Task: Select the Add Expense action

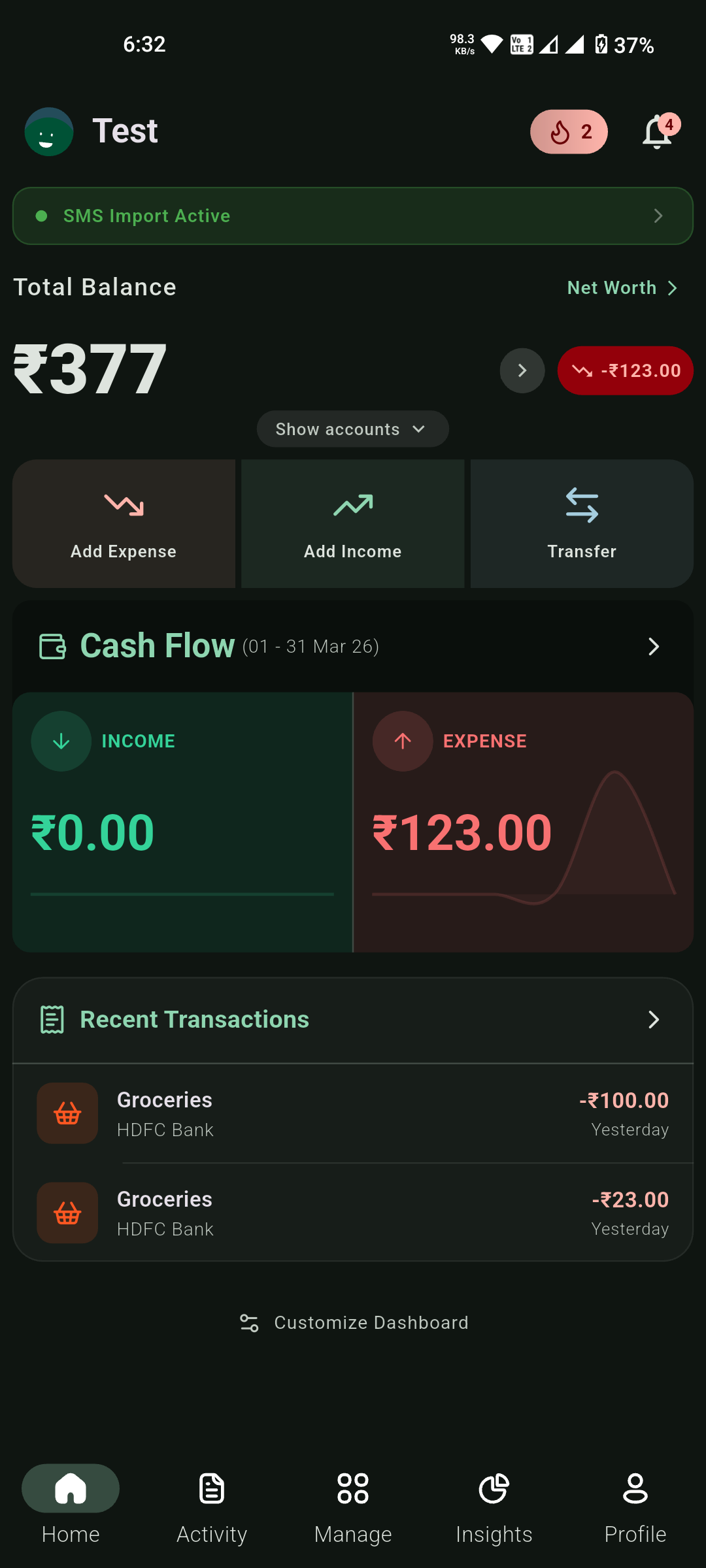Action: [x=124, y=523]
